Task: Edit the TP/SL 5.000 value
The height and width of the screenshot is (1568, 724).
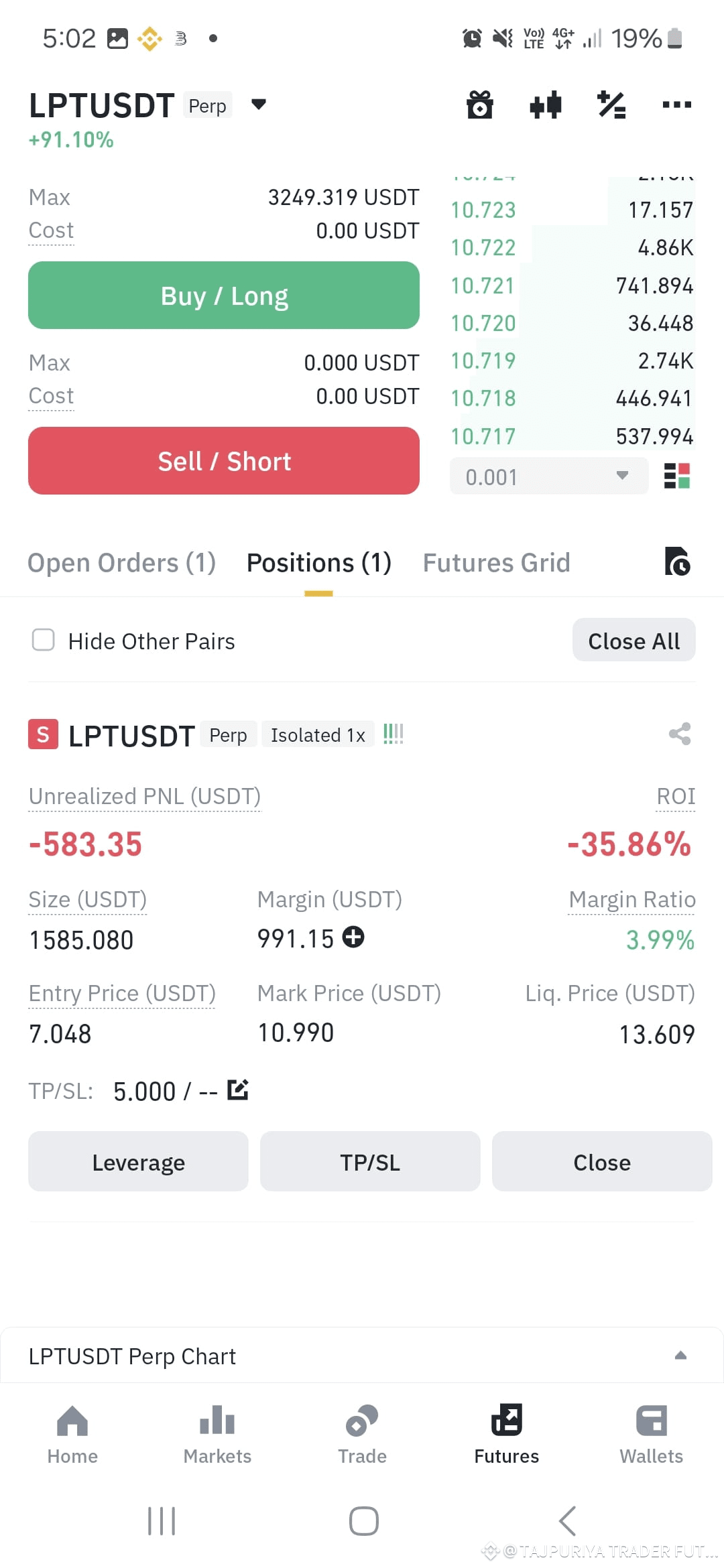Action: 238,1090
